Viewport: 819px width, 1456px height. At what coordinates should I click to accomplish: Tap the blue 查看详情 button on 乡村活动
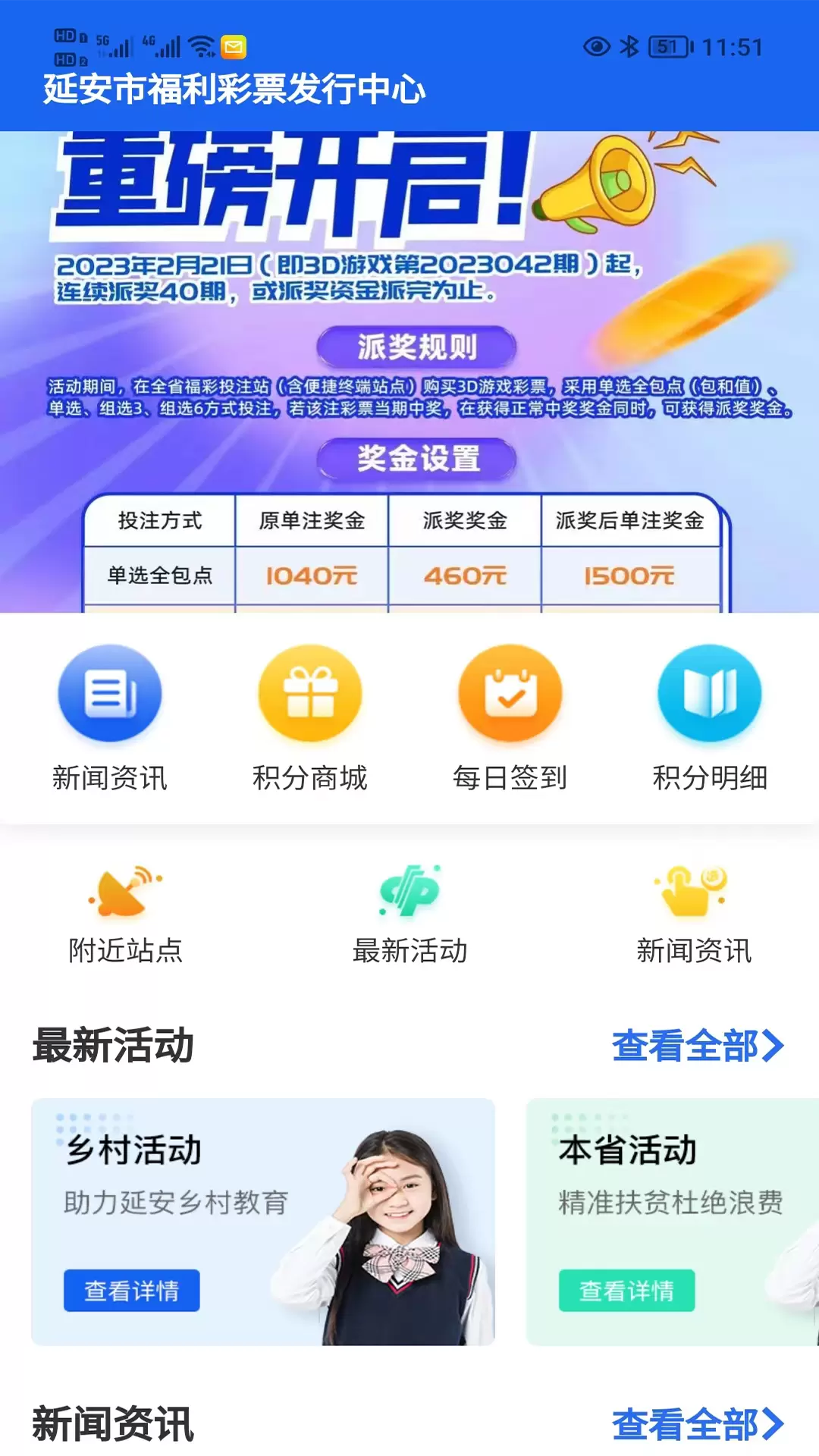coord(132,1291)
